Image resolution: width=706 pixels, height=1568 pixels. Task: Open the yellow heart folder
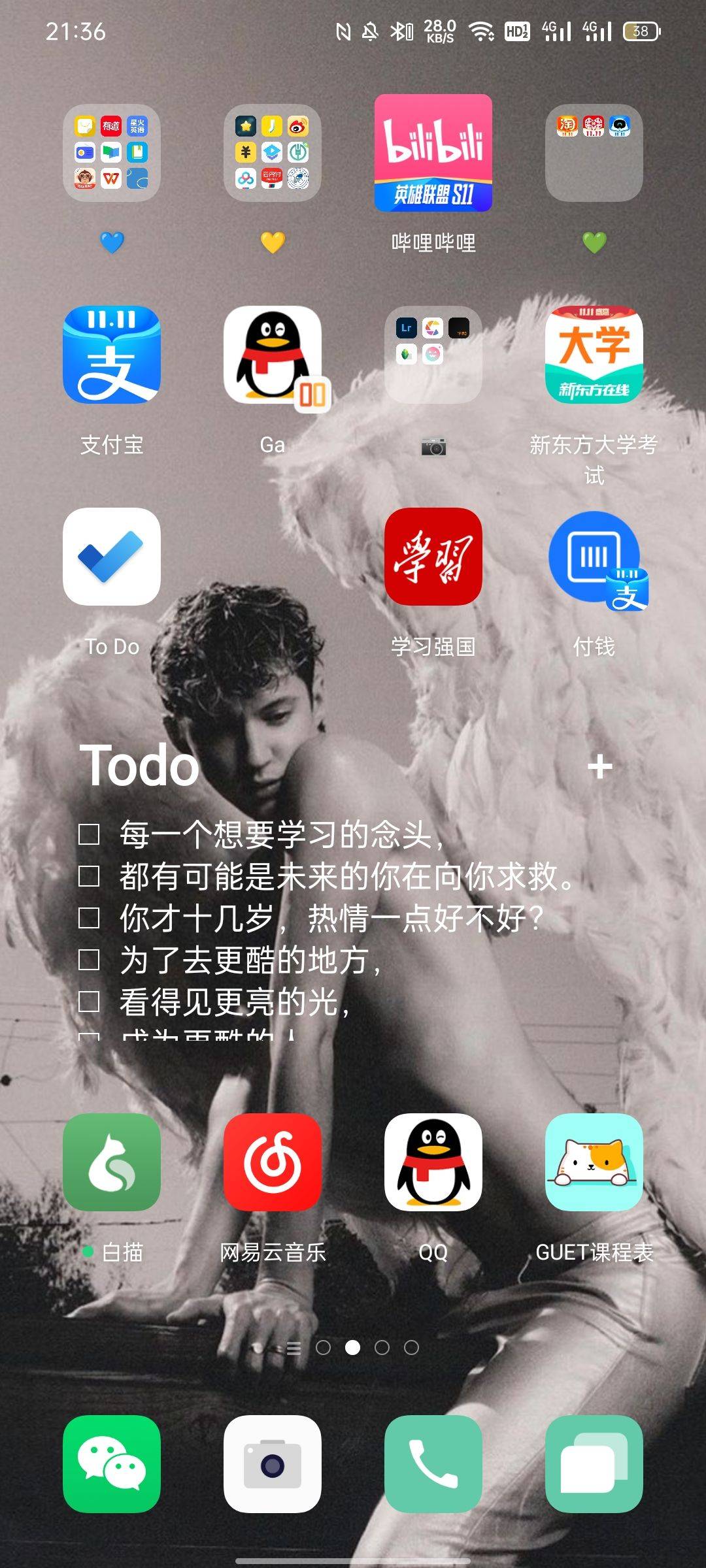[x=273, y=153]
